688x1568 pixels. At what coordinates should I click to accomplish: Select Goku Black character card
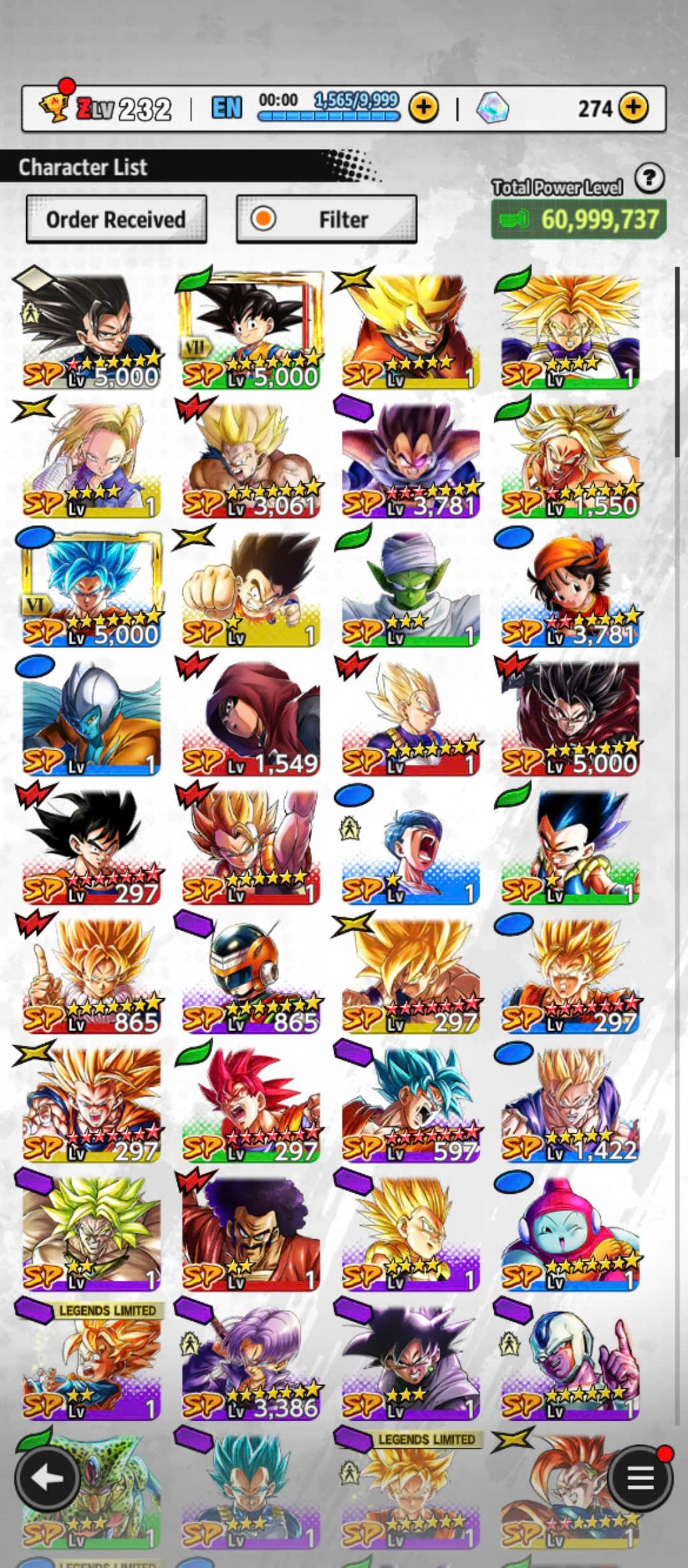[410, 1362]
